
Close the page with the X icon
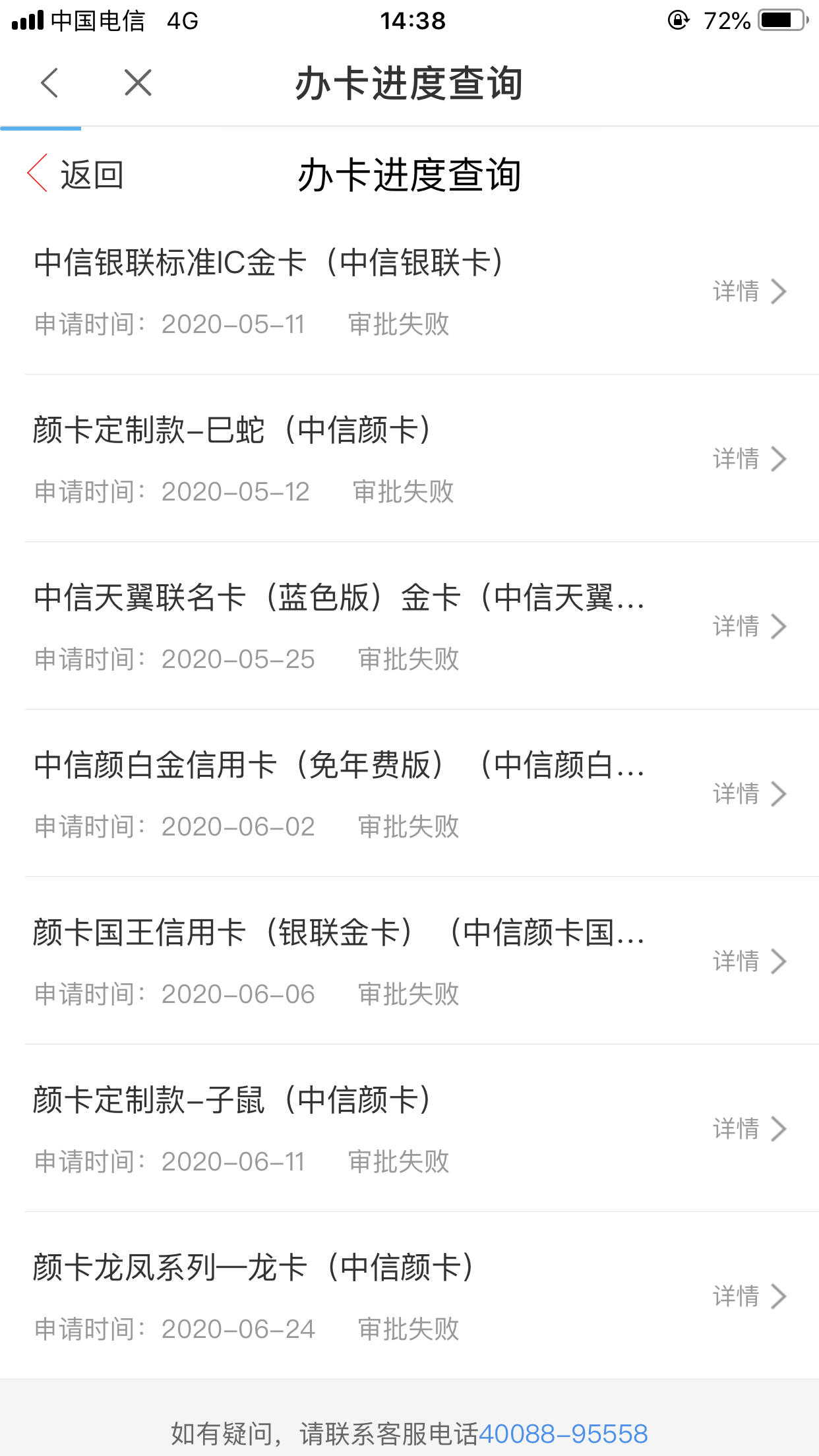pos(138,83)
